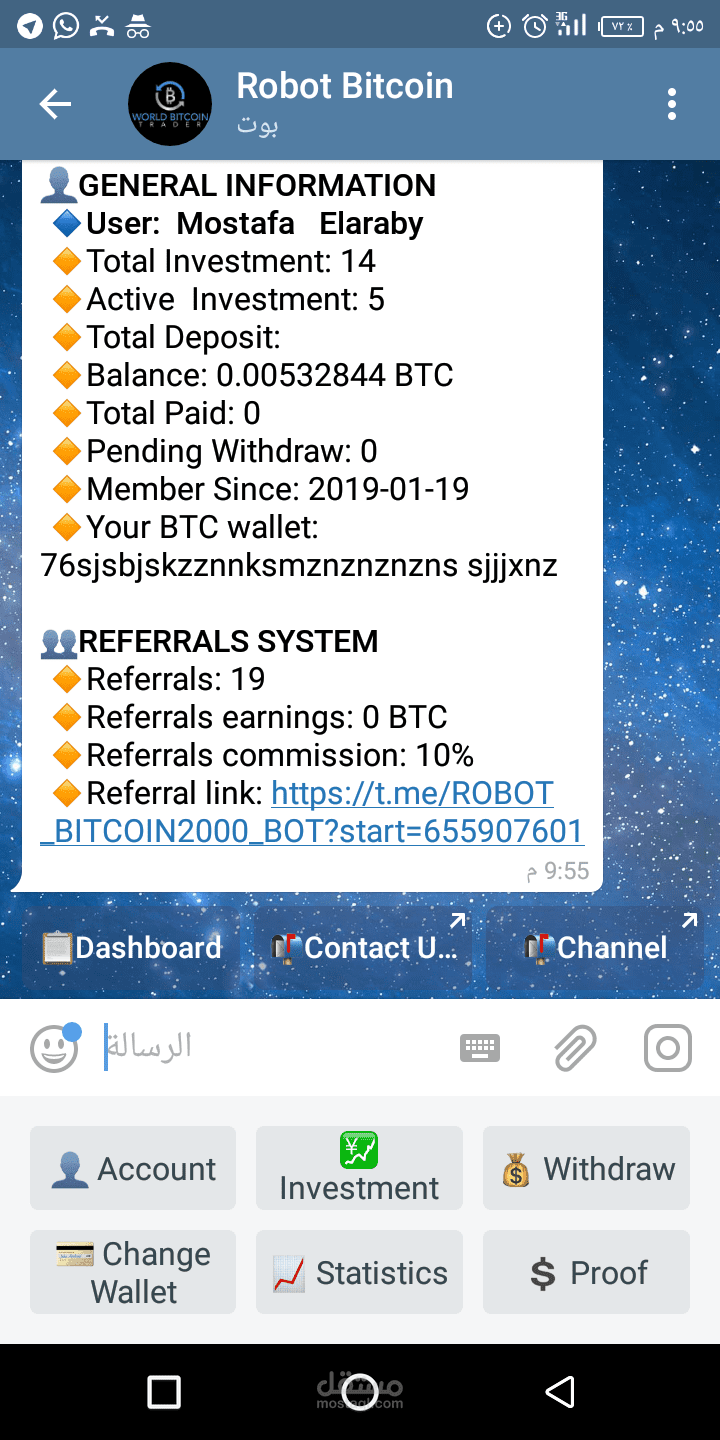
Task: Open recent apps from navigation bar
Action: coord(163,1392)
